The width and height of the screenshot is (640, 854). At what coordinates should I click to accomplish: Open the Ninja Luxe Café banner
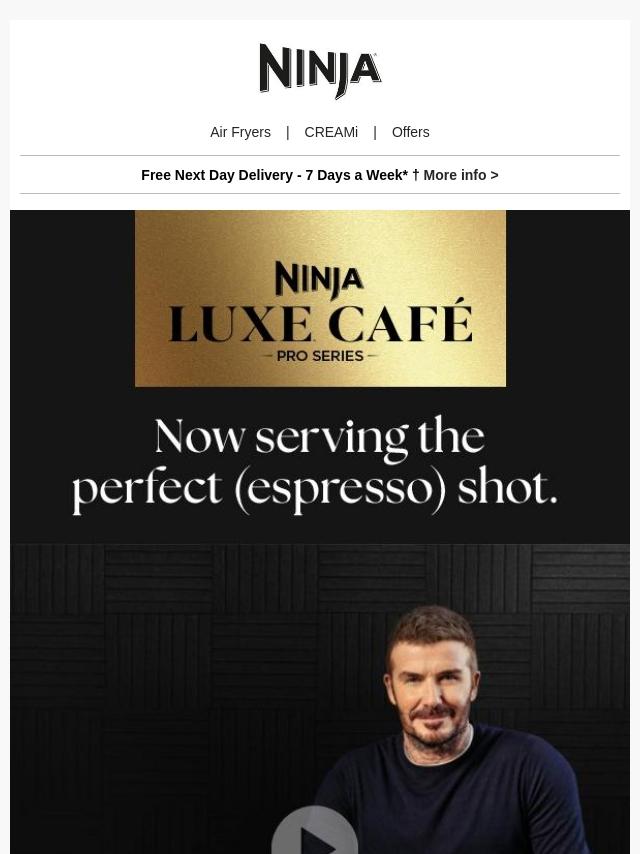tap(320, 298)
